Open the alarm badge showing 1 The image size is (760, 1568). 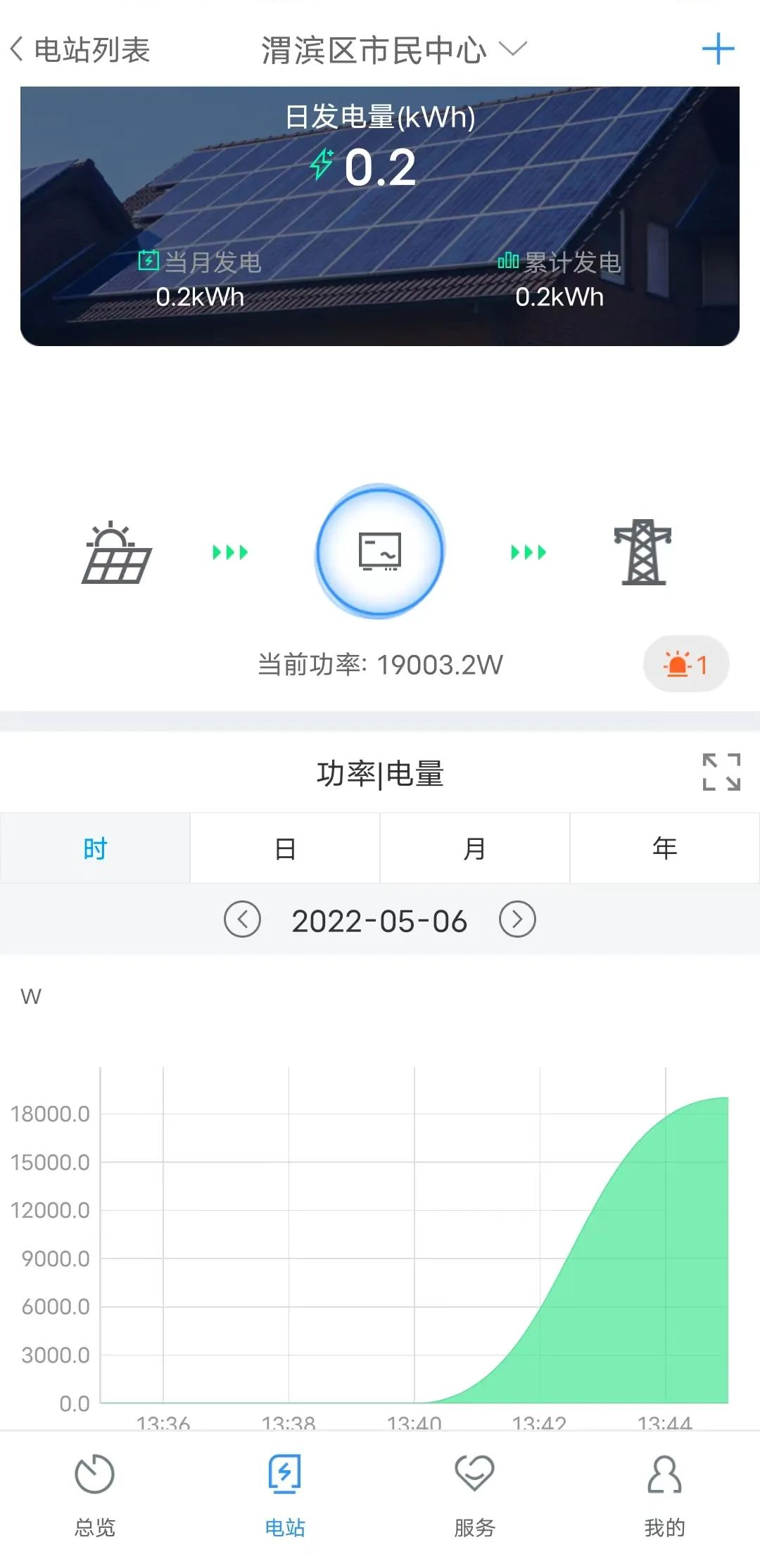click(686, 664)
